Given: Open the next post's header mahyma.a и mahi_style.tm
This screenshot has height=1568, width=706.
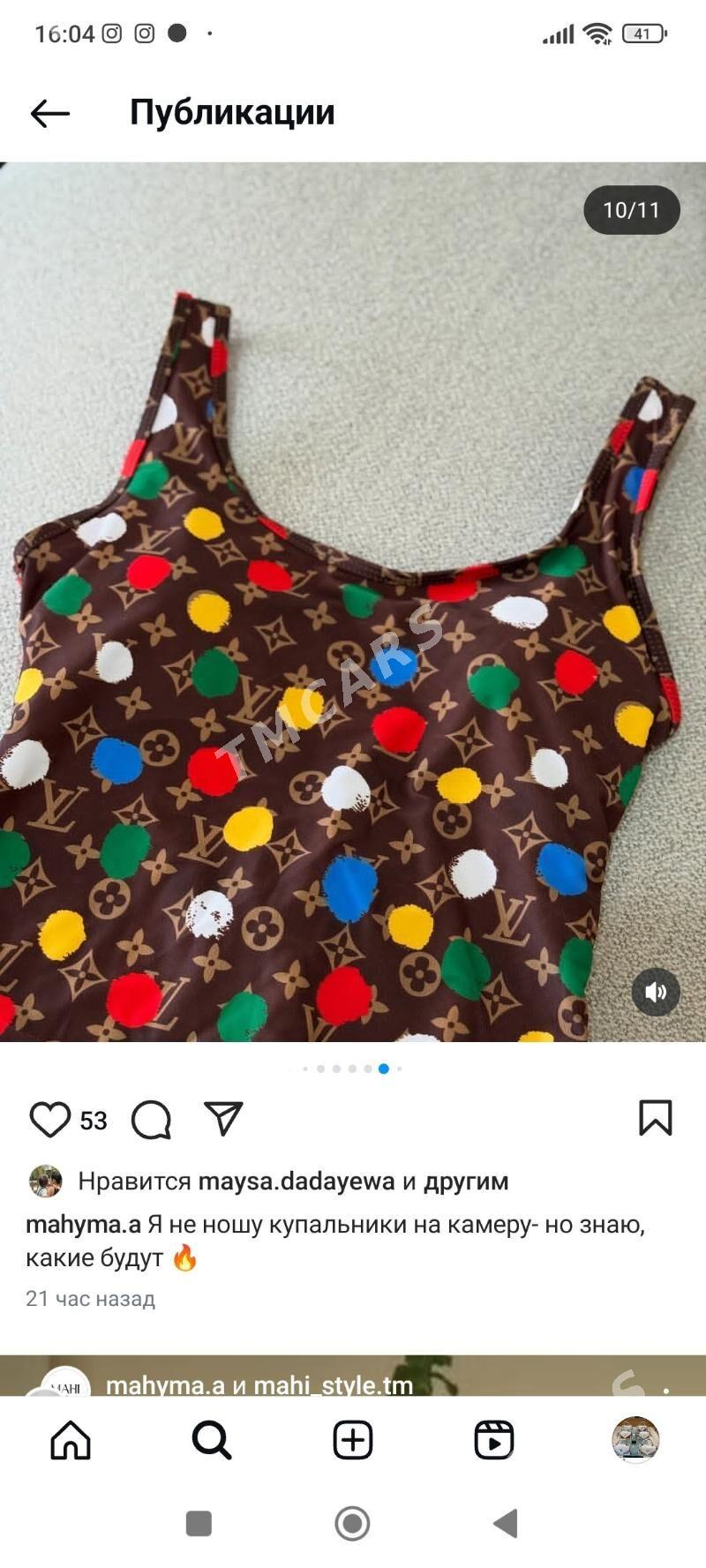Looking at the screenshot, I should (259, 1384).
